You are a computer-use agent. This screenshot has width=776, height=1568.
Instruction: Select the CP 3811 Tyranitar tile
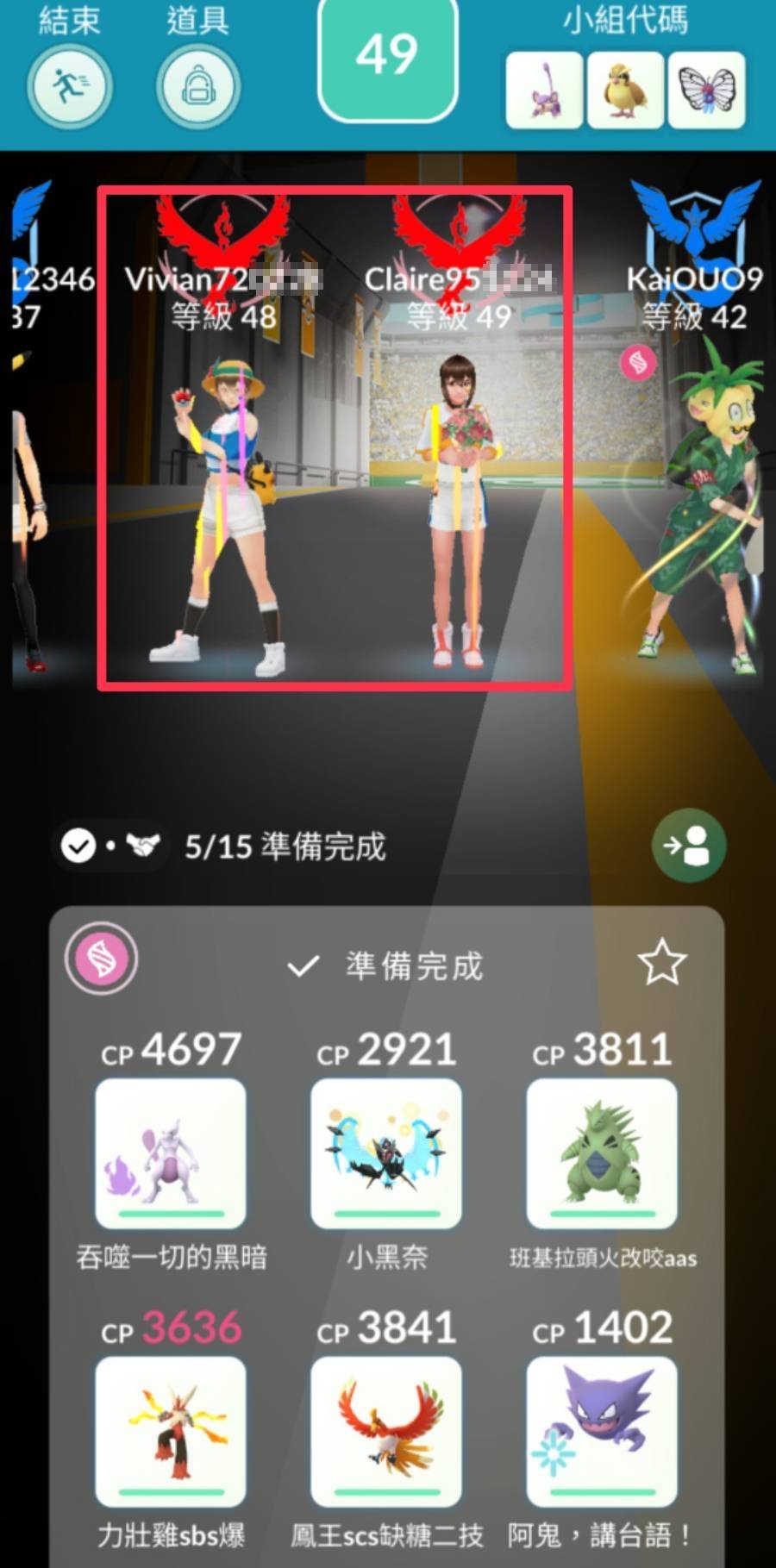coord(602,1154)
